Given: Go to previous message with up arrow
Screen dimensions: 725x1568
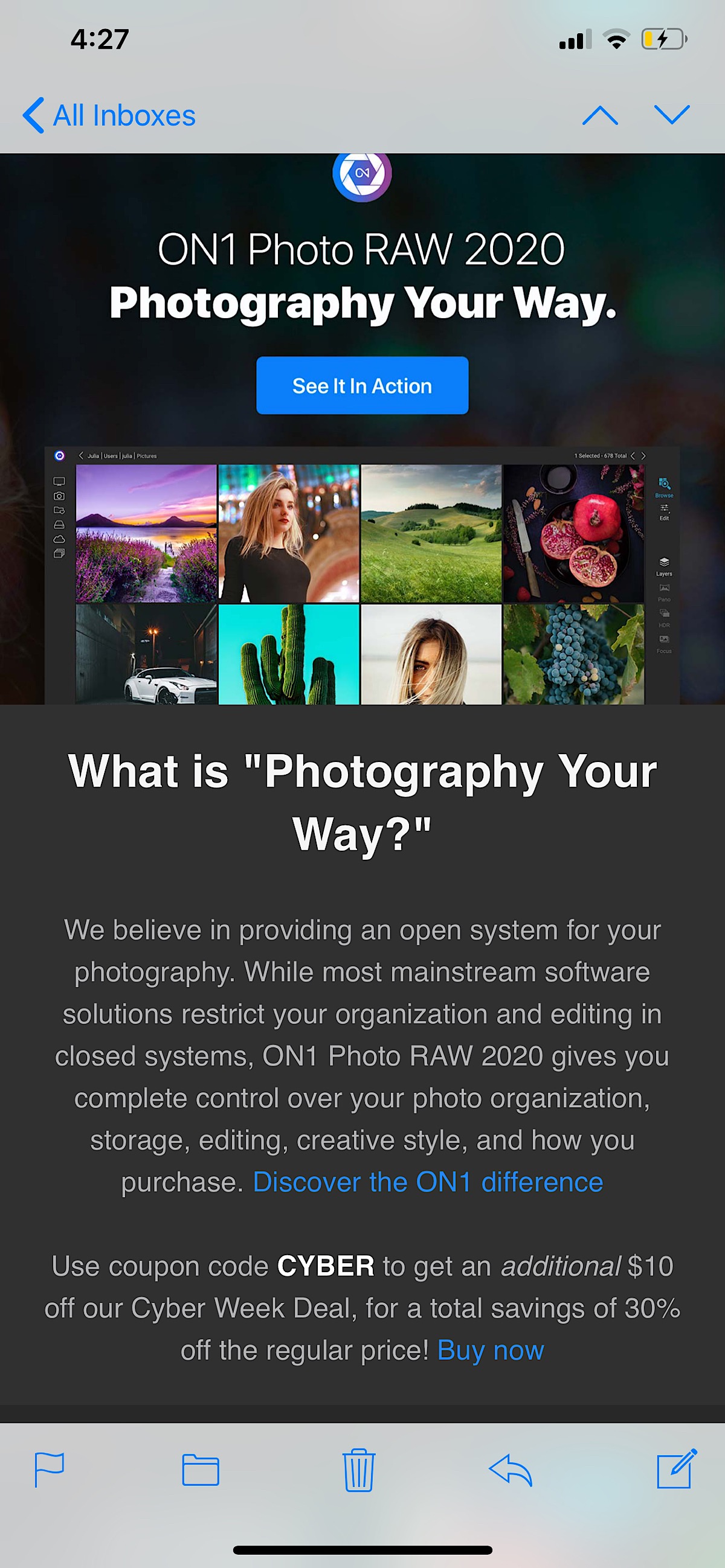Looking at the screenshot, I should [x=600, y=116].
